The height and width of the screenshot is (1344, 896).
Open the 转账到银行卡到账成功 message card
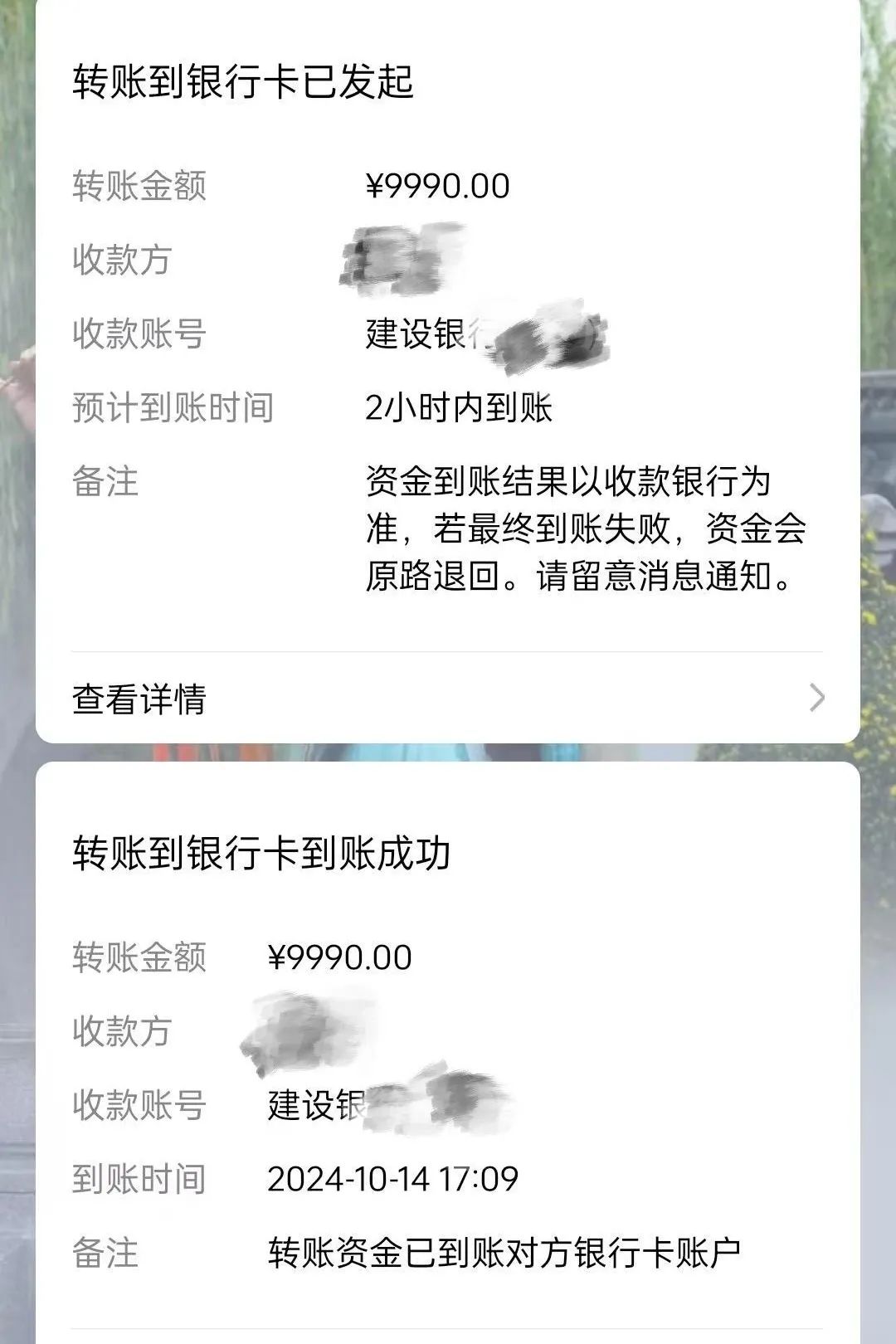point(261,853)
